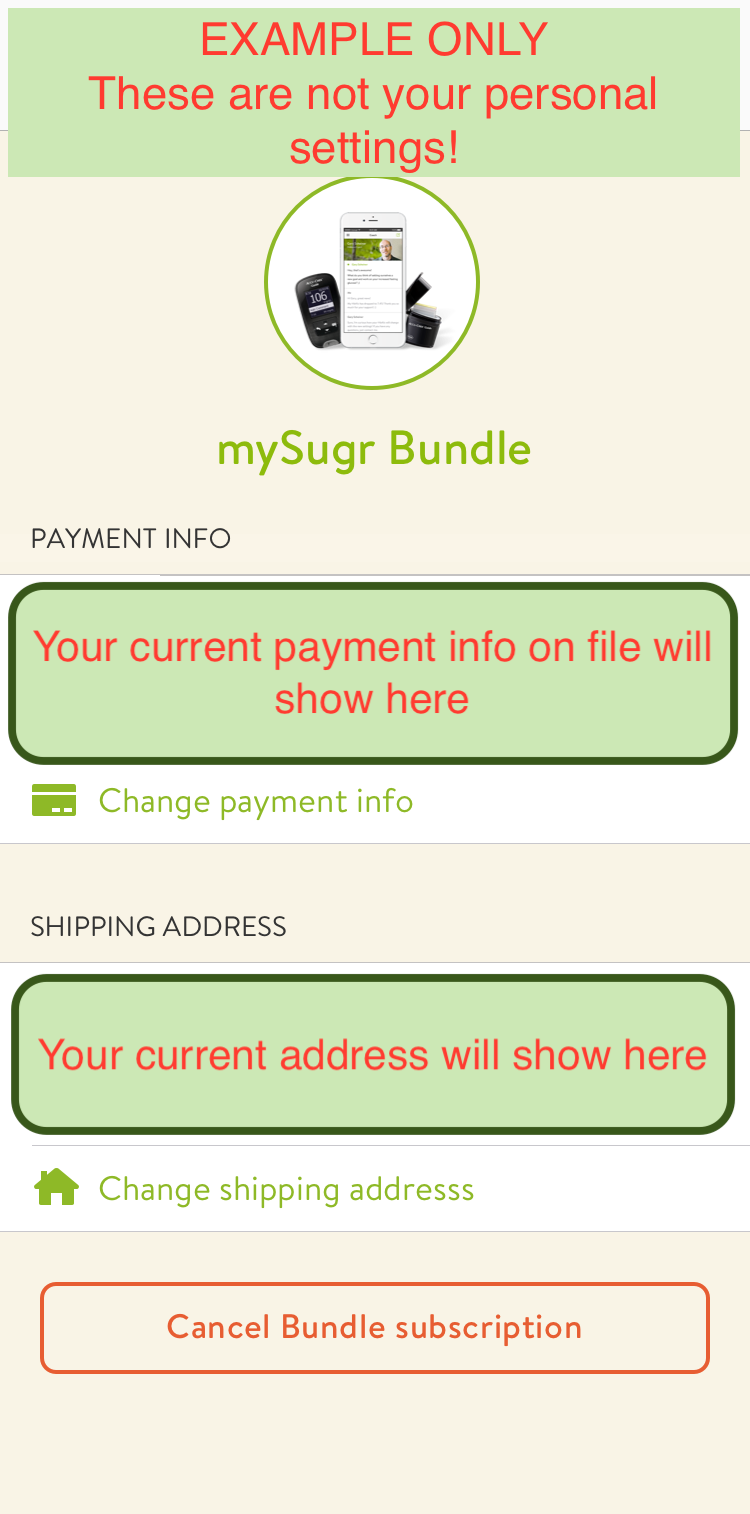Tap Cancel Bundle subscription button
The width and height of the screenshot is (750, 1514).
[374, 1327]
